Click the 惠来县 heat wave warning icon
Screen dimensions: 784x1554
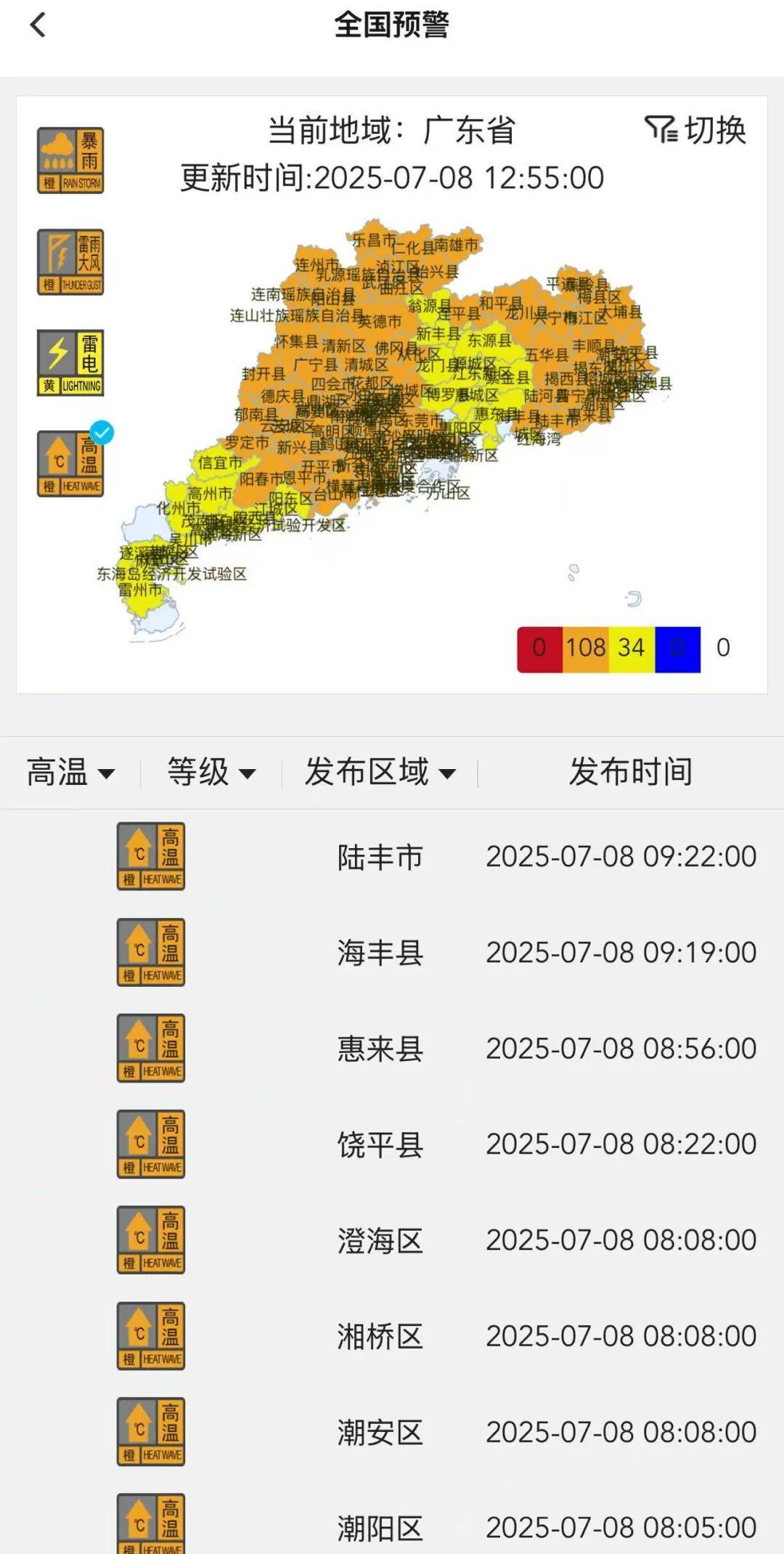[x=150, y=1046]
